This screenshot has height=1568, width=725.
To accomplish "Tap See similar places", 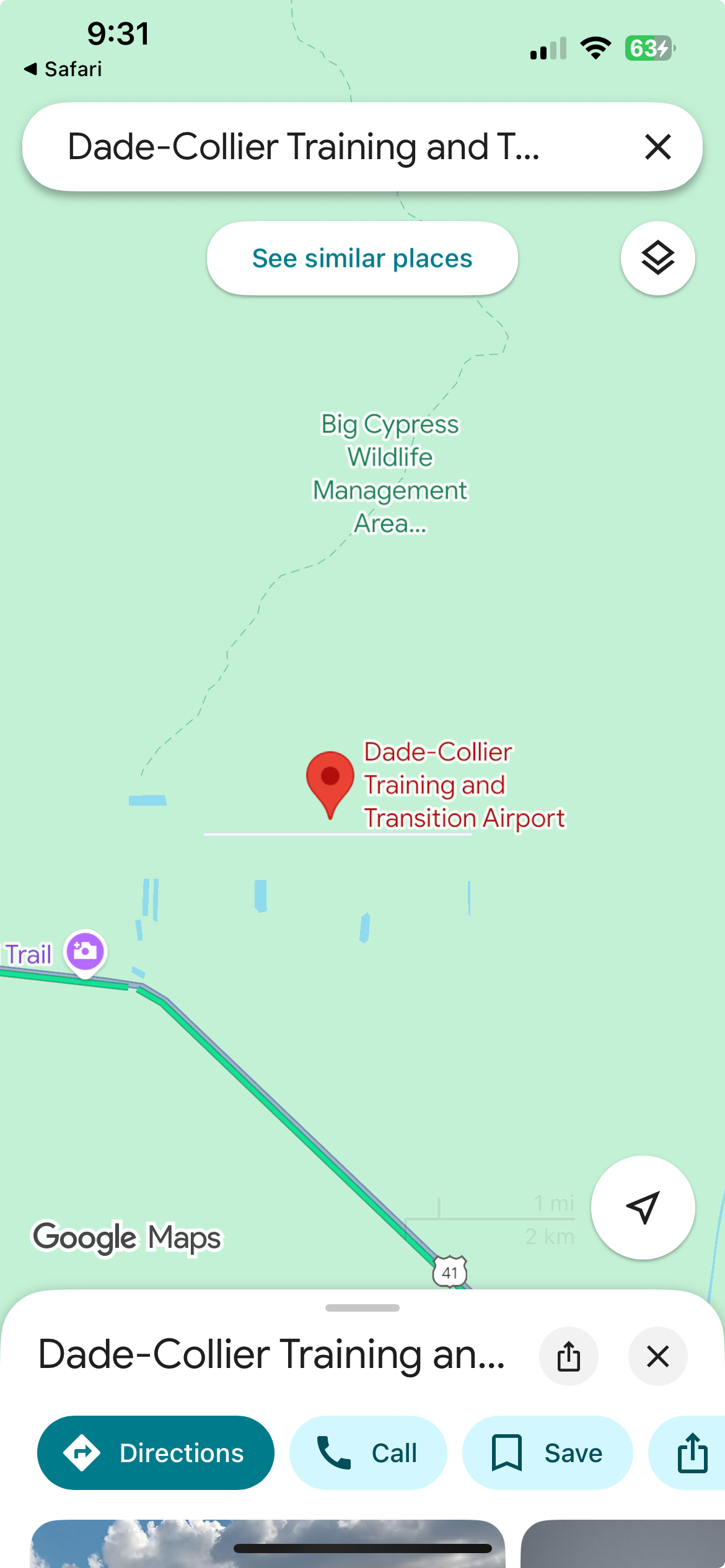I will 362,258.
